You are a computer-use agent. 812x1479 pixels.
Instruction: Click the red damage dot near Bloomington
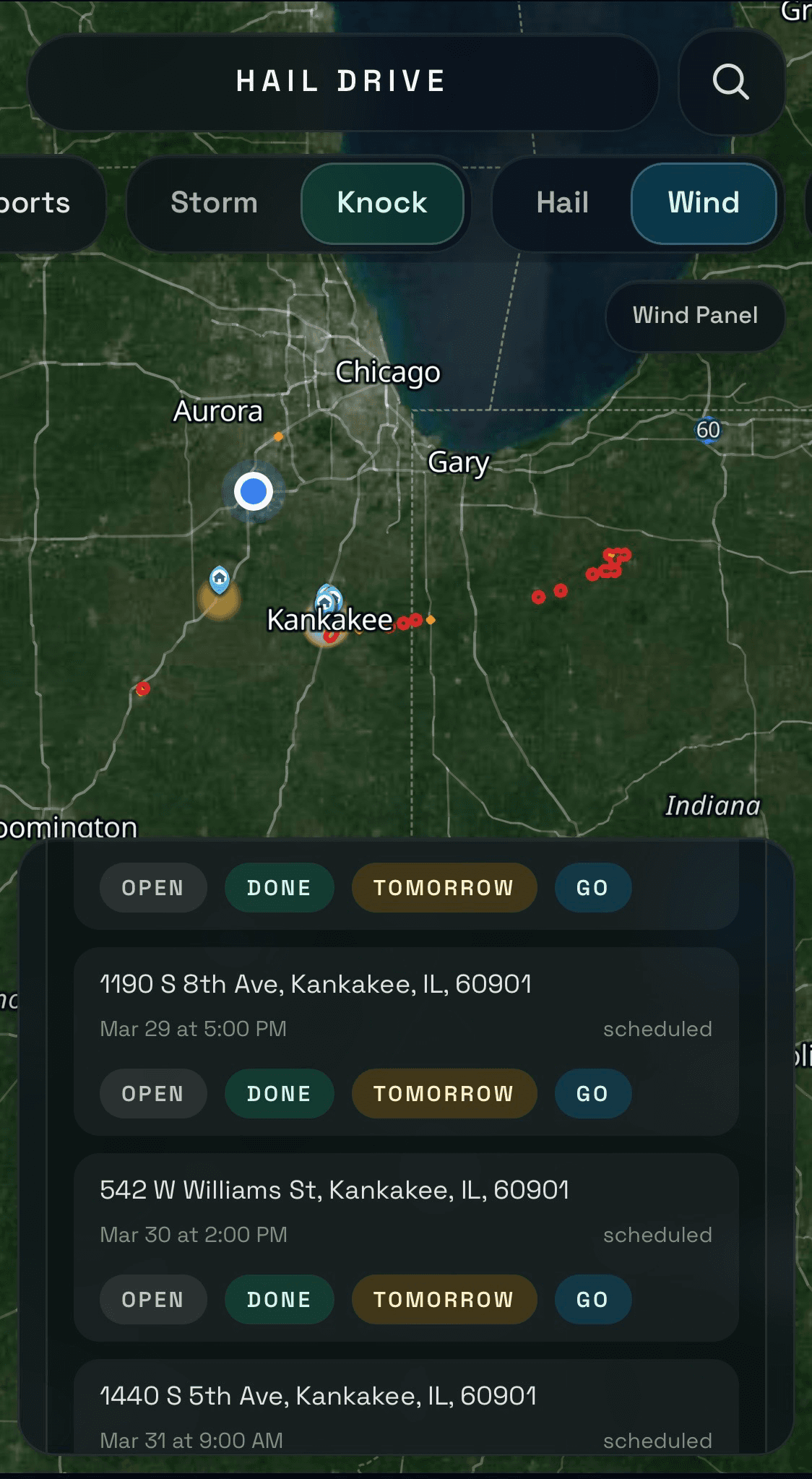coord(142,689)
